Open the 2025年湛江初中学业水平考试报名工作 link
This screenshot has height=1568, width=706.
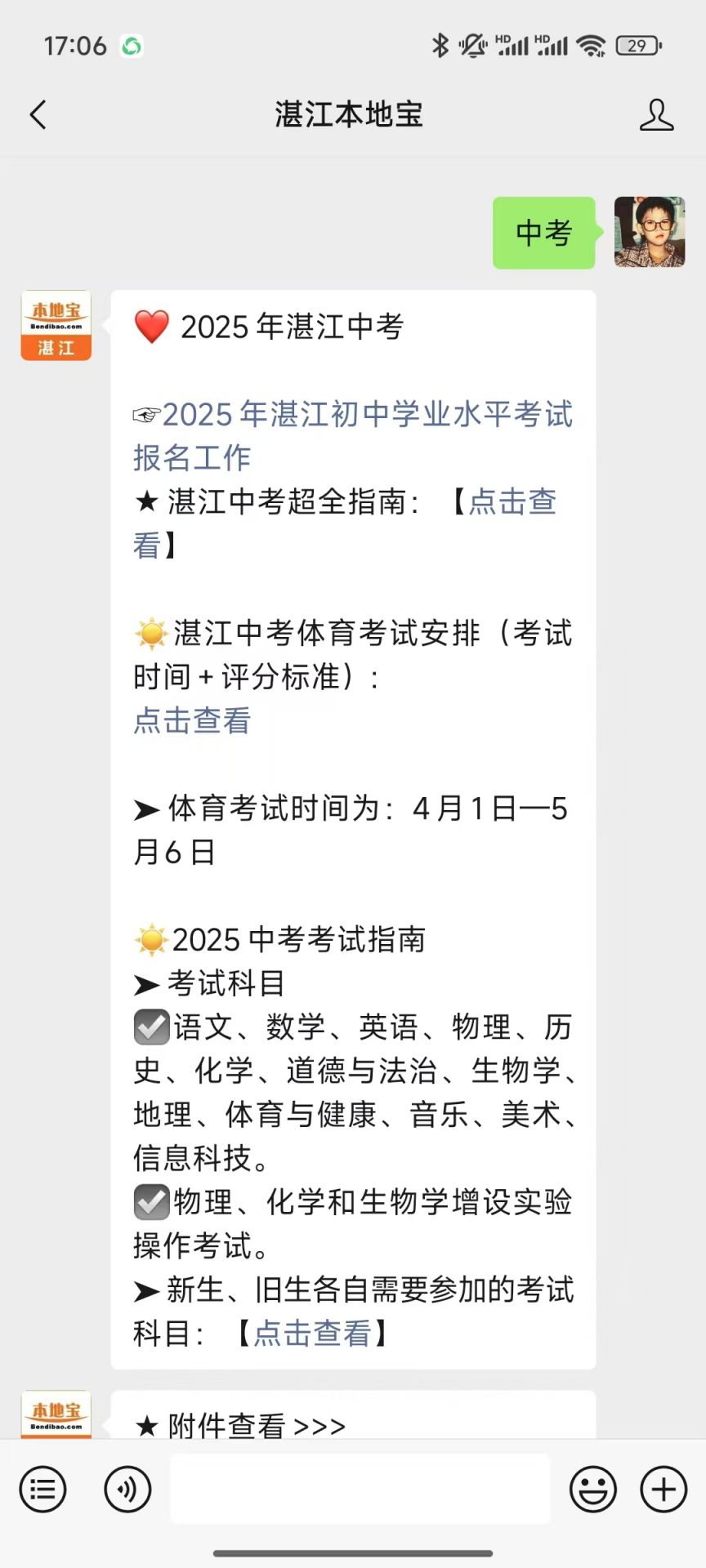352,435
